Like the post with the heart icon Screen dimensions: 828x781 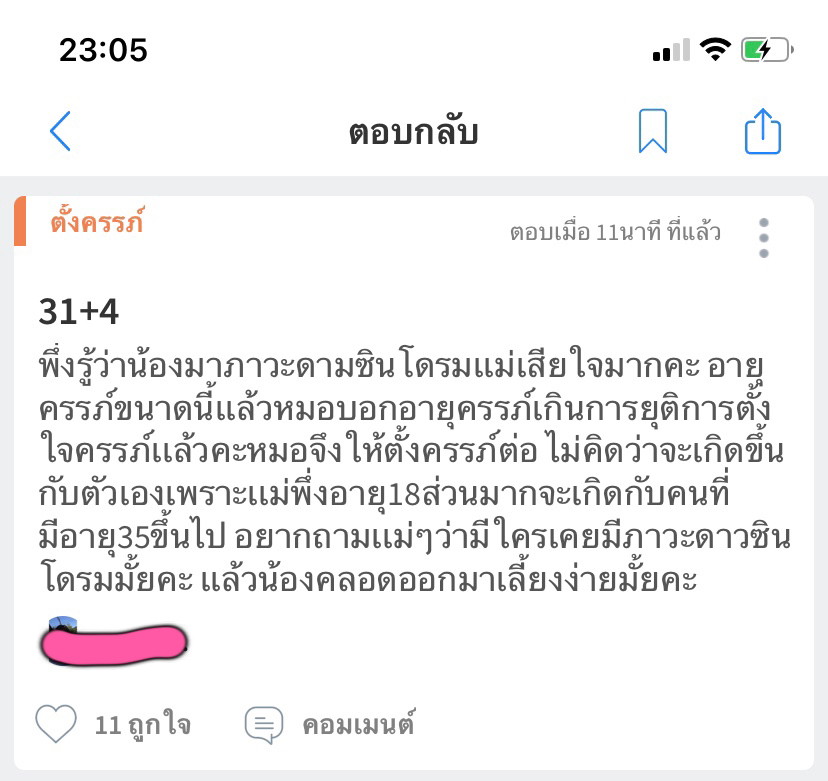(56, 724)
